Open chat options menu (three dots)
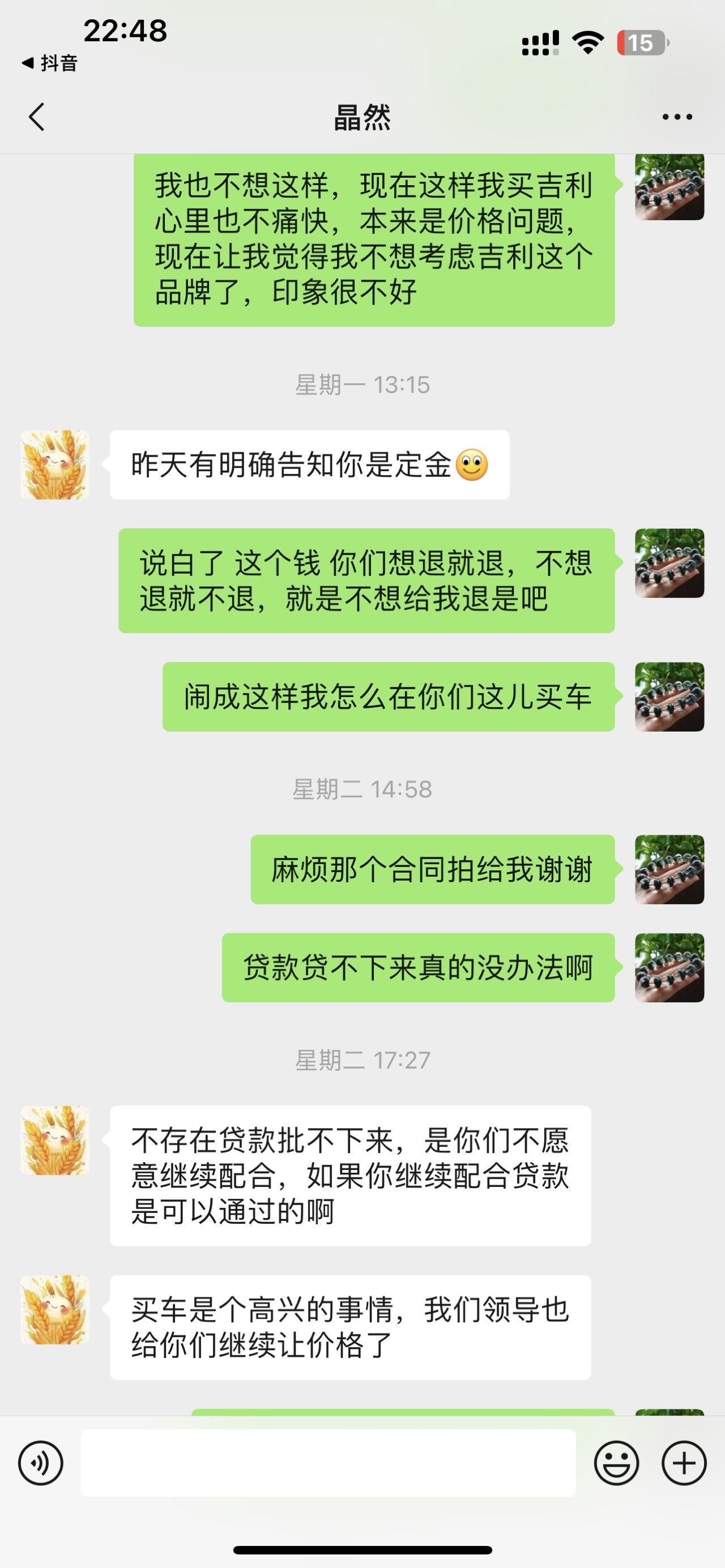Screen dimensions: 725x1568 (677, 117)
